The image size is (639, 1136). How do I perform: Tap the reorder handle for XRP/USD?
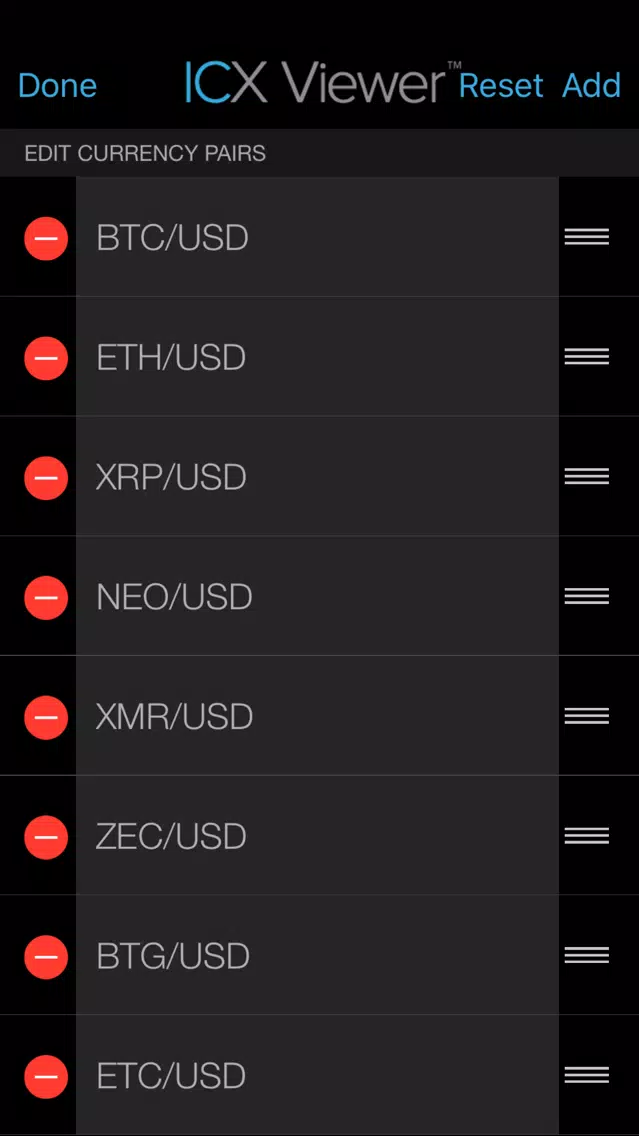587,477
